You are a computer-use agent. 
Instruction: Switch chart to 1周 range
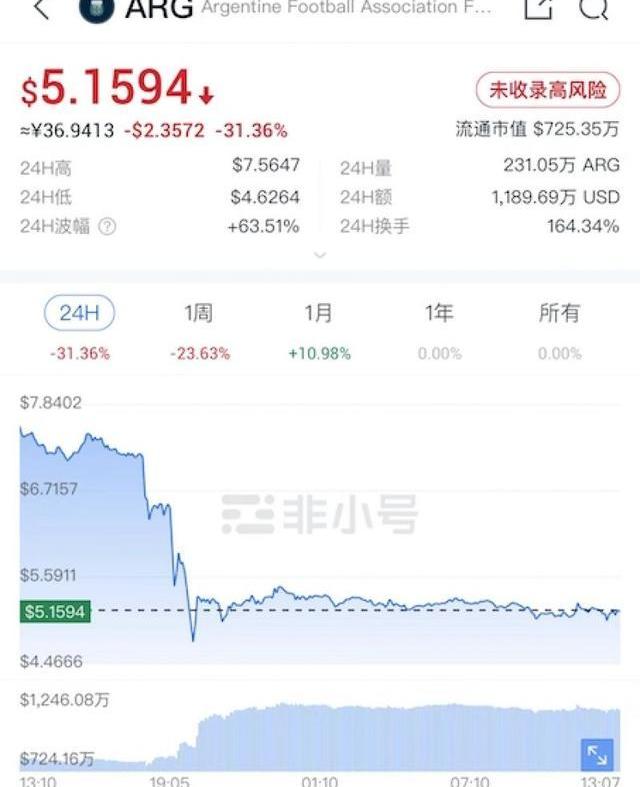[199, 313]
